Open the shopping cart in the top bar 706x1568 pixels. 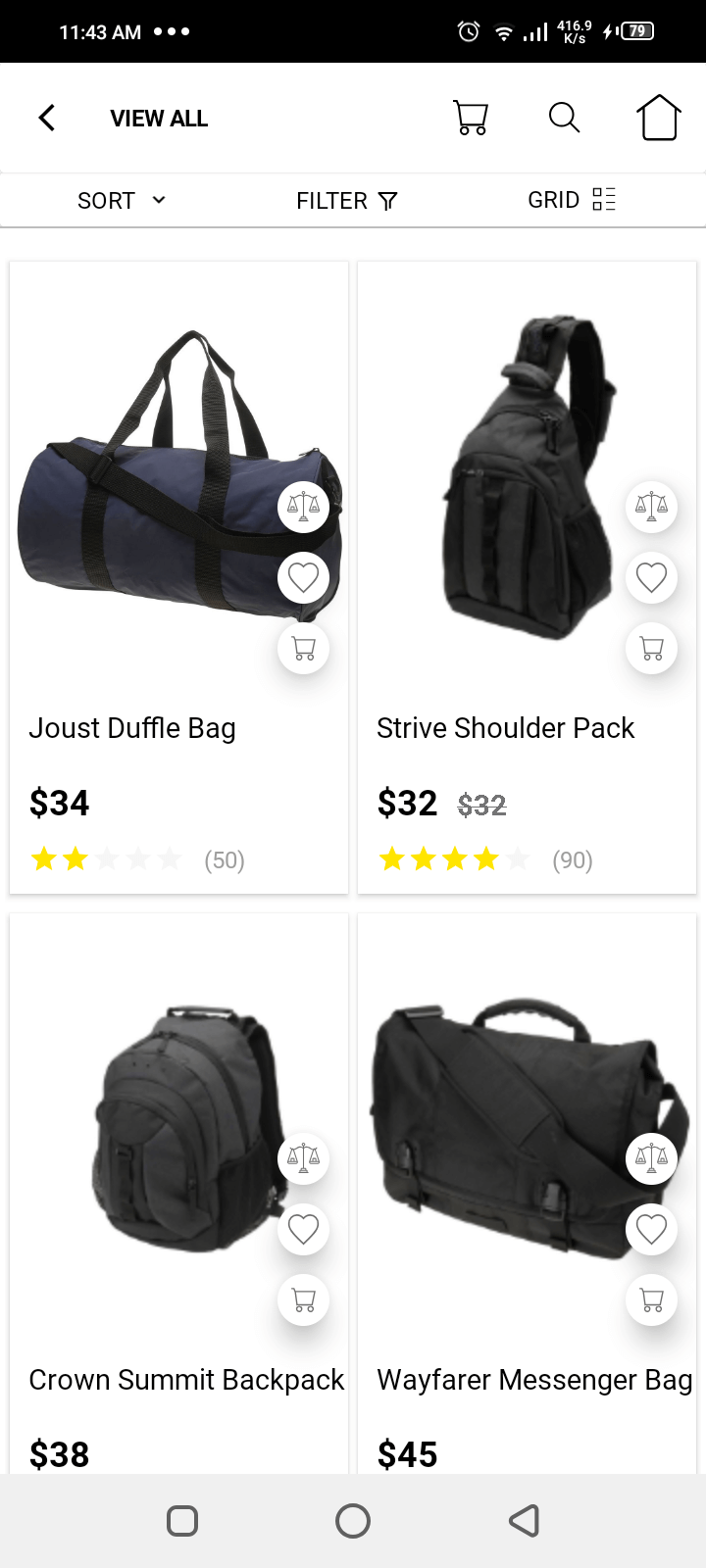click(471, 118)
